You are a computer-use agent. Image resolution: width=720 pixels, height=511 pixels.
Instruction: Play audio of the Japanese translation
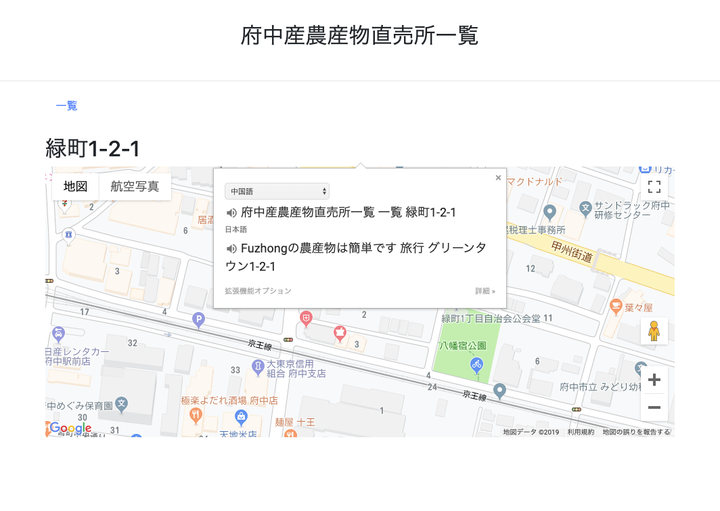[232, 249]
